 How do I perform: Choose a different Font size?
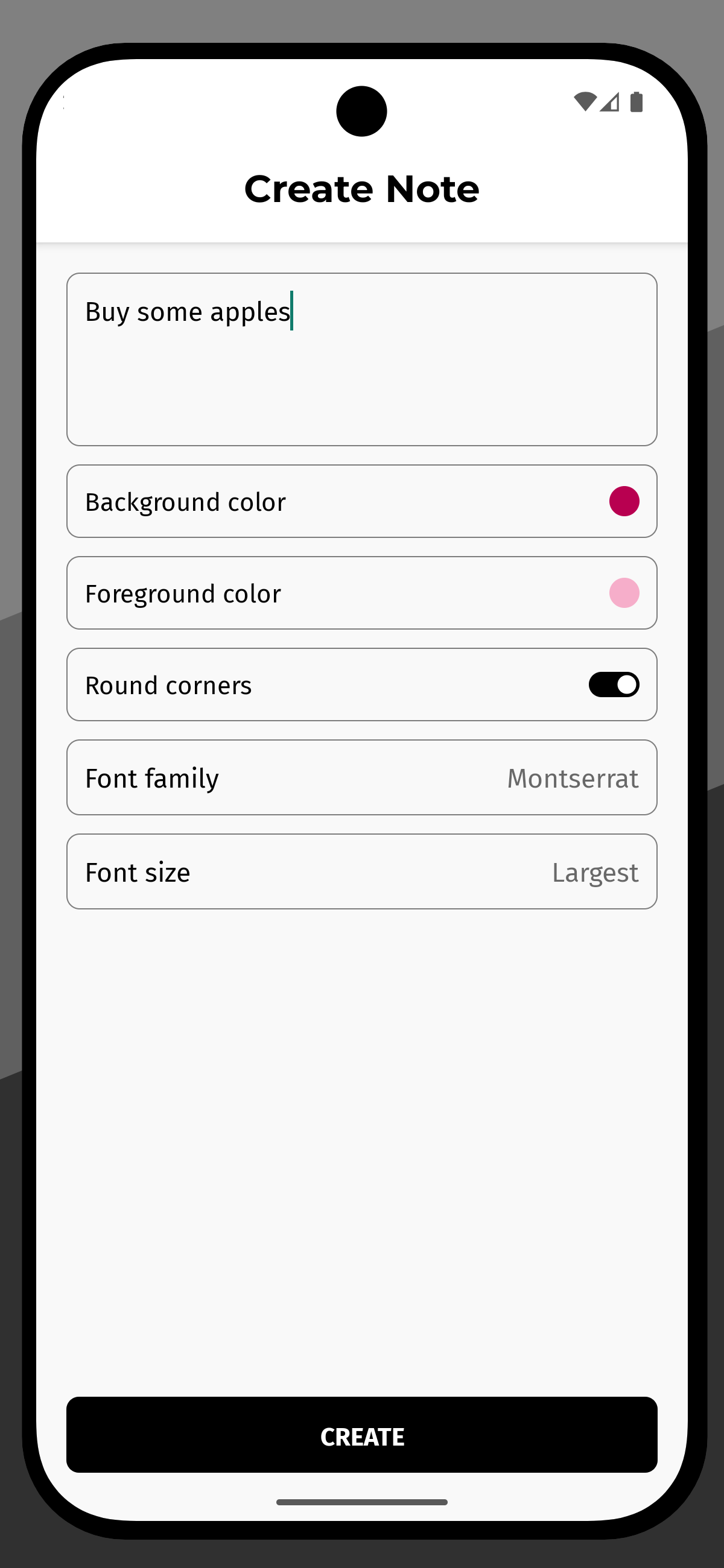tap(361, 871)
